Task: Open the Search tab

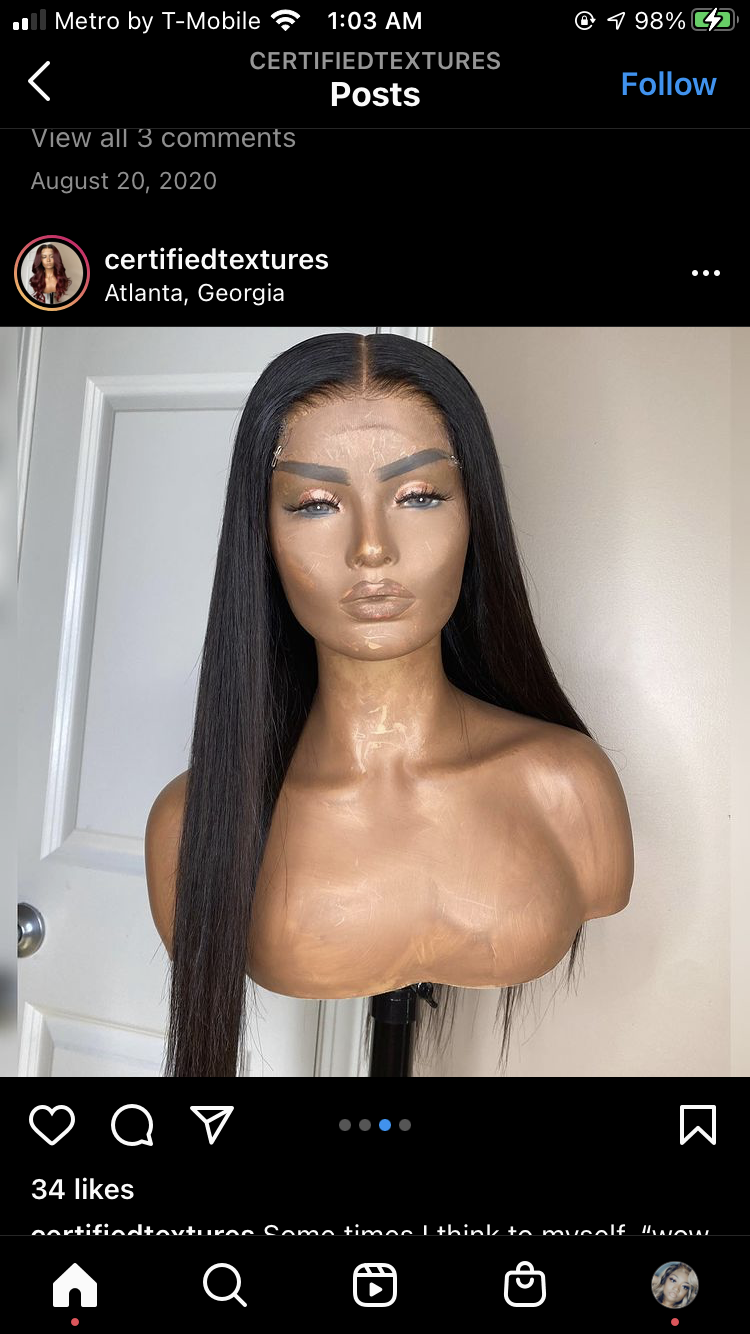Action: click(x=225, y=1285)
